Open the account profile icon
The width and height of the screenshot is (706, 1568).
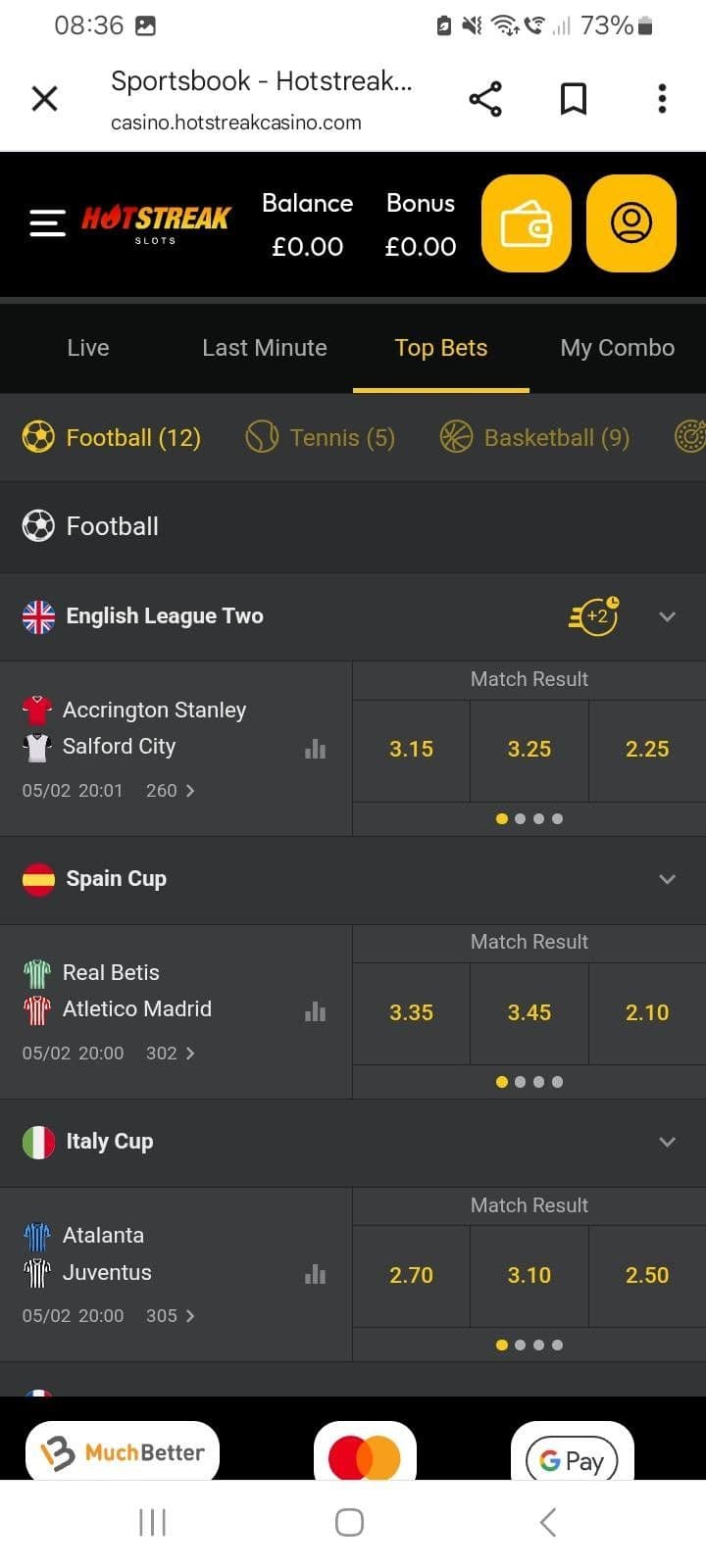point(630,222)
